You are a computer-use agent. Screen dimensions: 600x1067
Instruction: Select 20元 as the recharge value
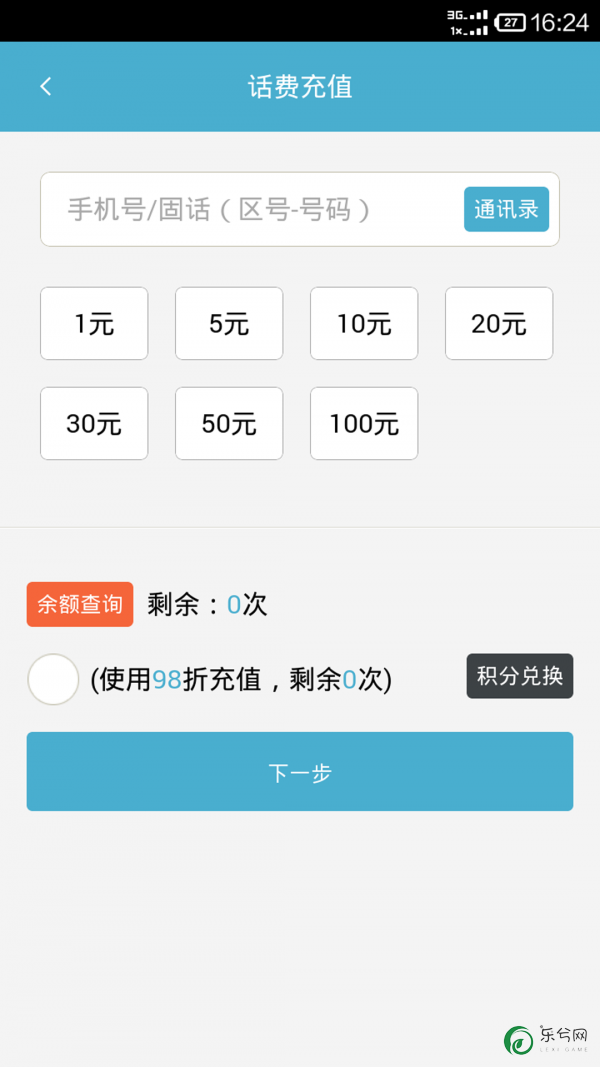pyautogui.click(x=499, y=323)
